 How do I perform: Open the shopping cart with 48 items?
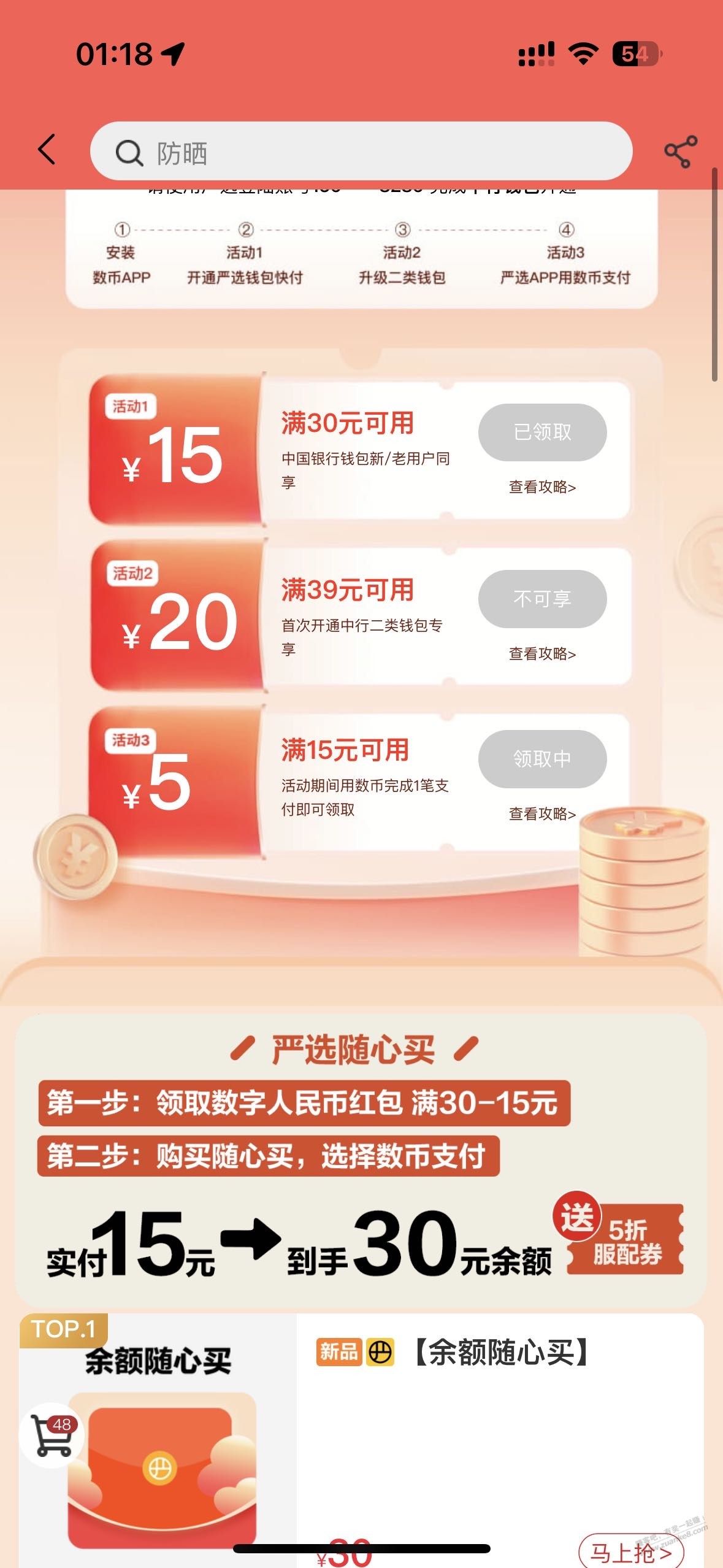(x=53, y=1435)
